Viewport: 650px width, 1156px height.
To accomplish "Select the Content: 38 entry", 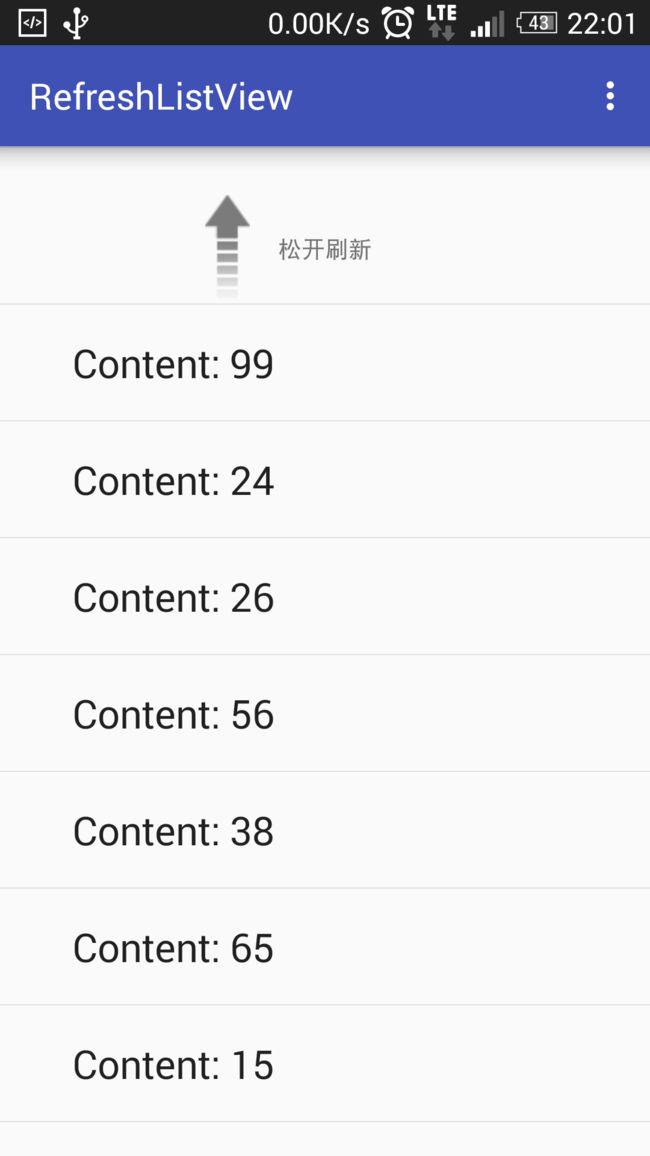I will coord(325,830).
